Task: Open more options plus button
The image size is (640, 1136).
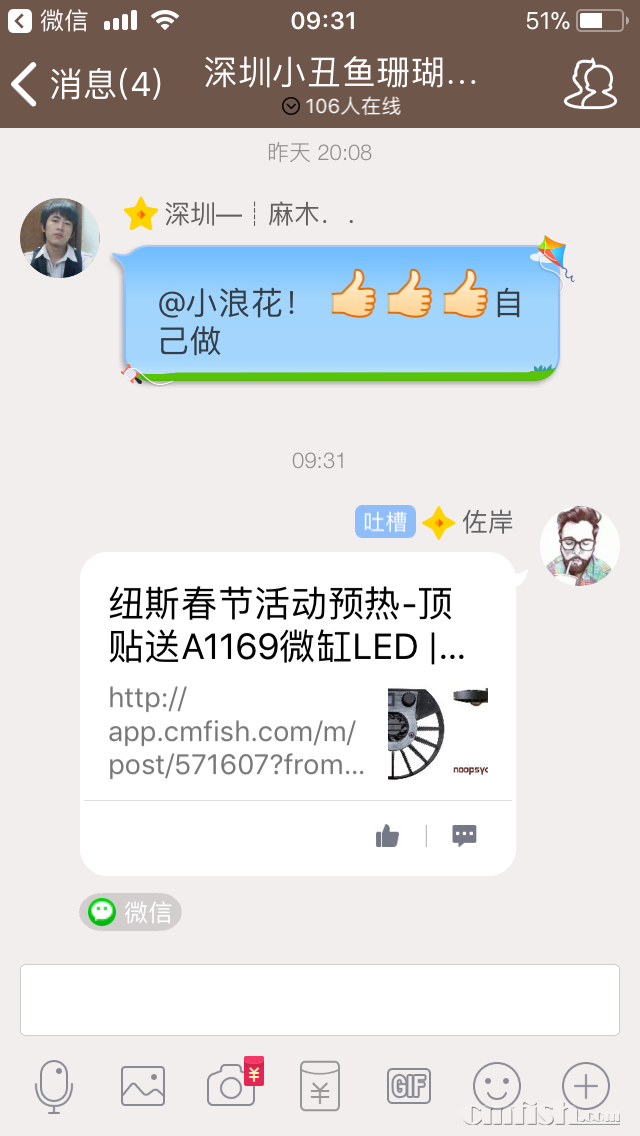Action: (x=585, y=1086)
